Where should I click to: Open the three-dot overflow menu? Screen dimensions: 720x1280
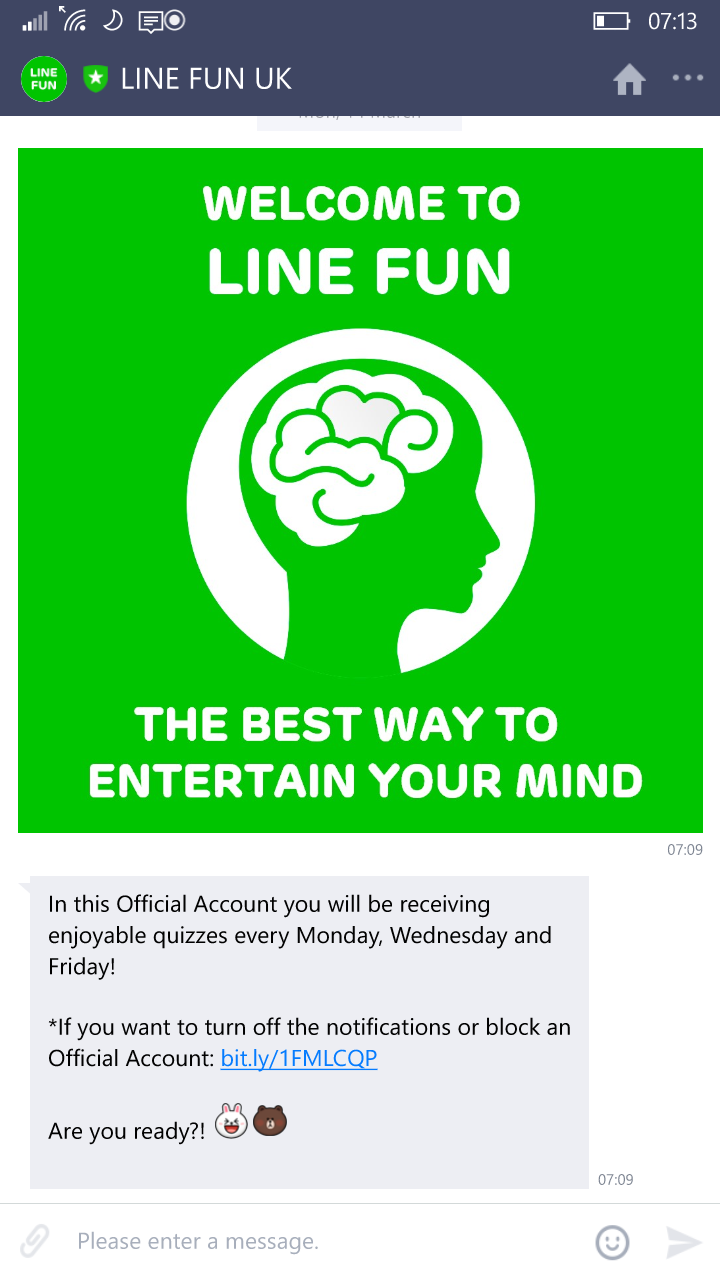[688, 78]
